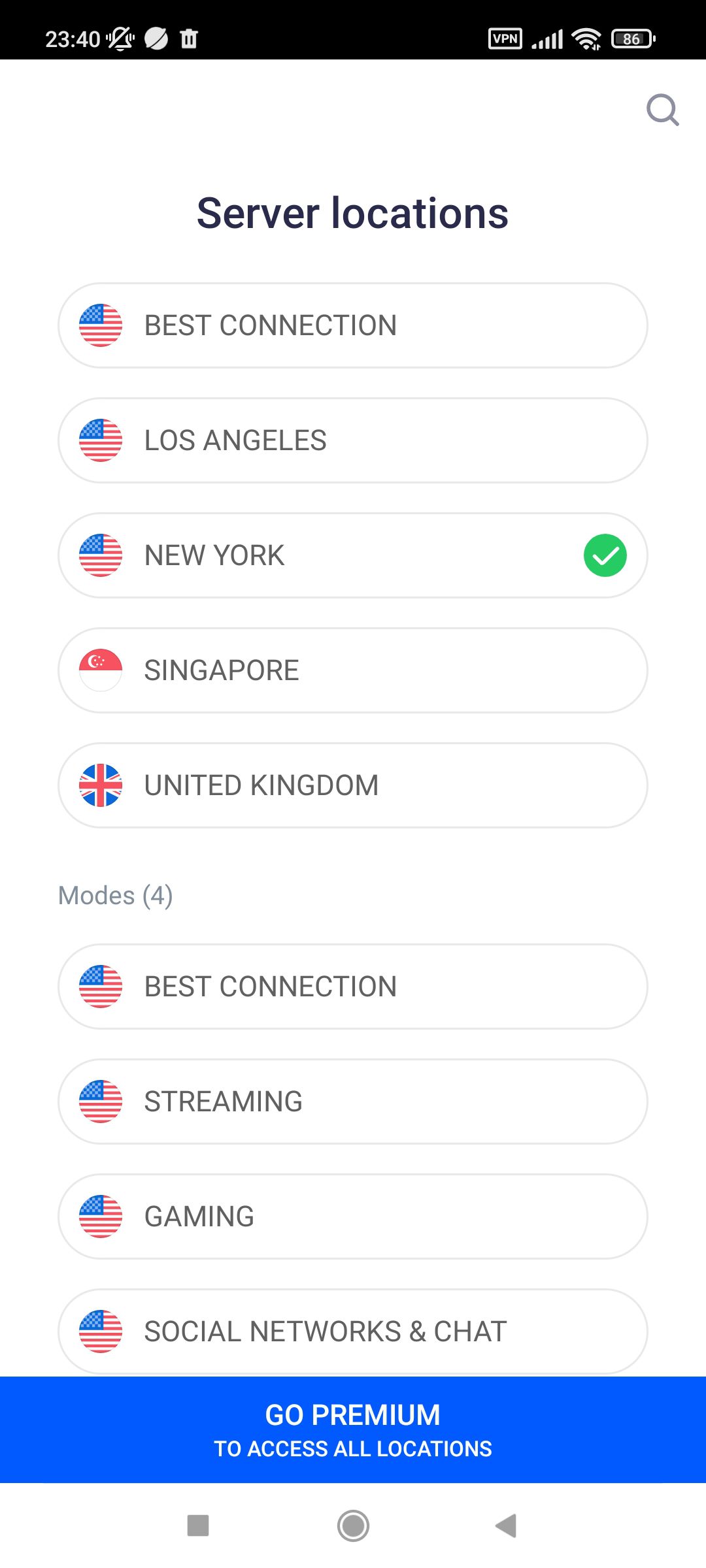Go back using system back button
Image resolution: width=706 pixels, height=1568 pixels.
tap(506, 1526)
